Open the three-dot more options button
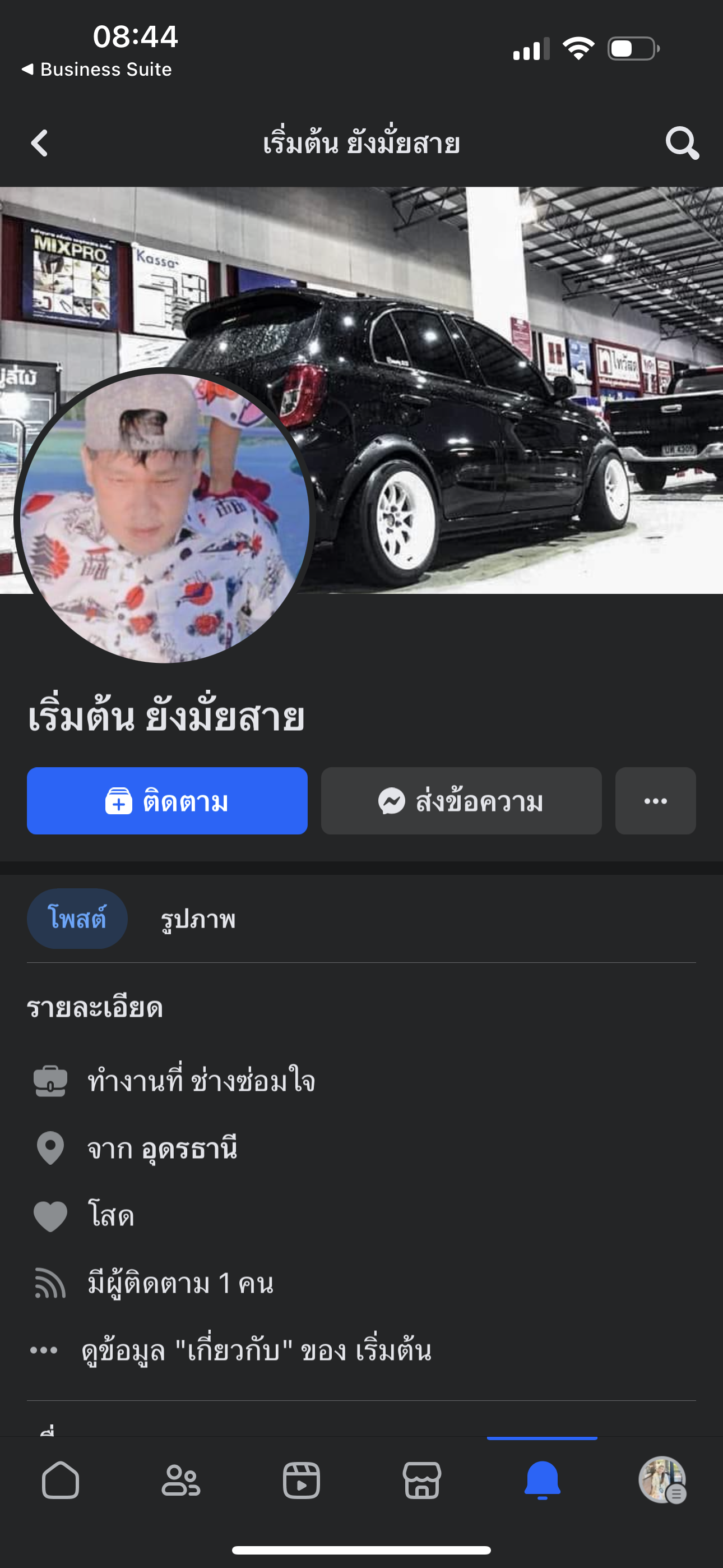The image size is (723, 1568). point(655,801)
